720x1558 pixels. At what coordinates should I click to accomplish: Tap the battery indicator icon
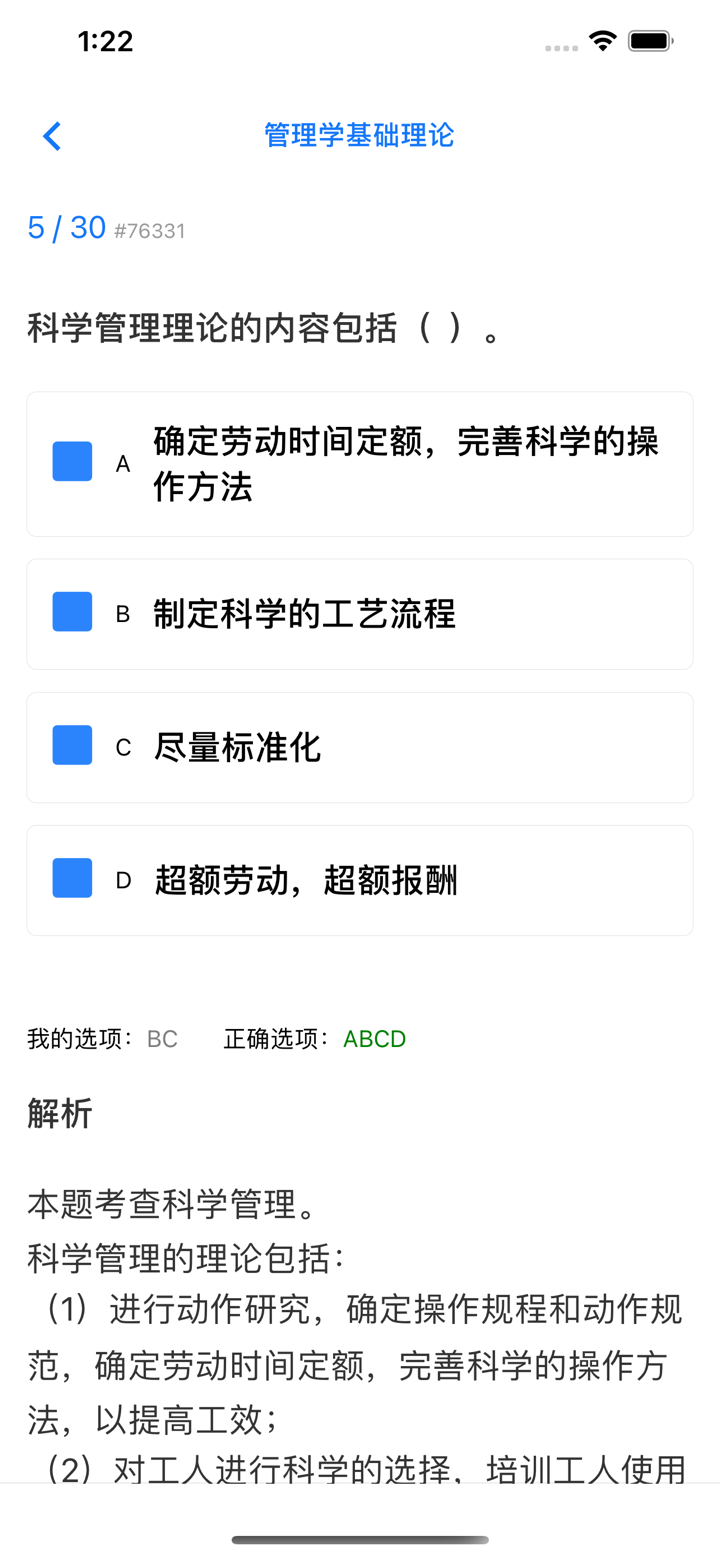tap(650, 40)
